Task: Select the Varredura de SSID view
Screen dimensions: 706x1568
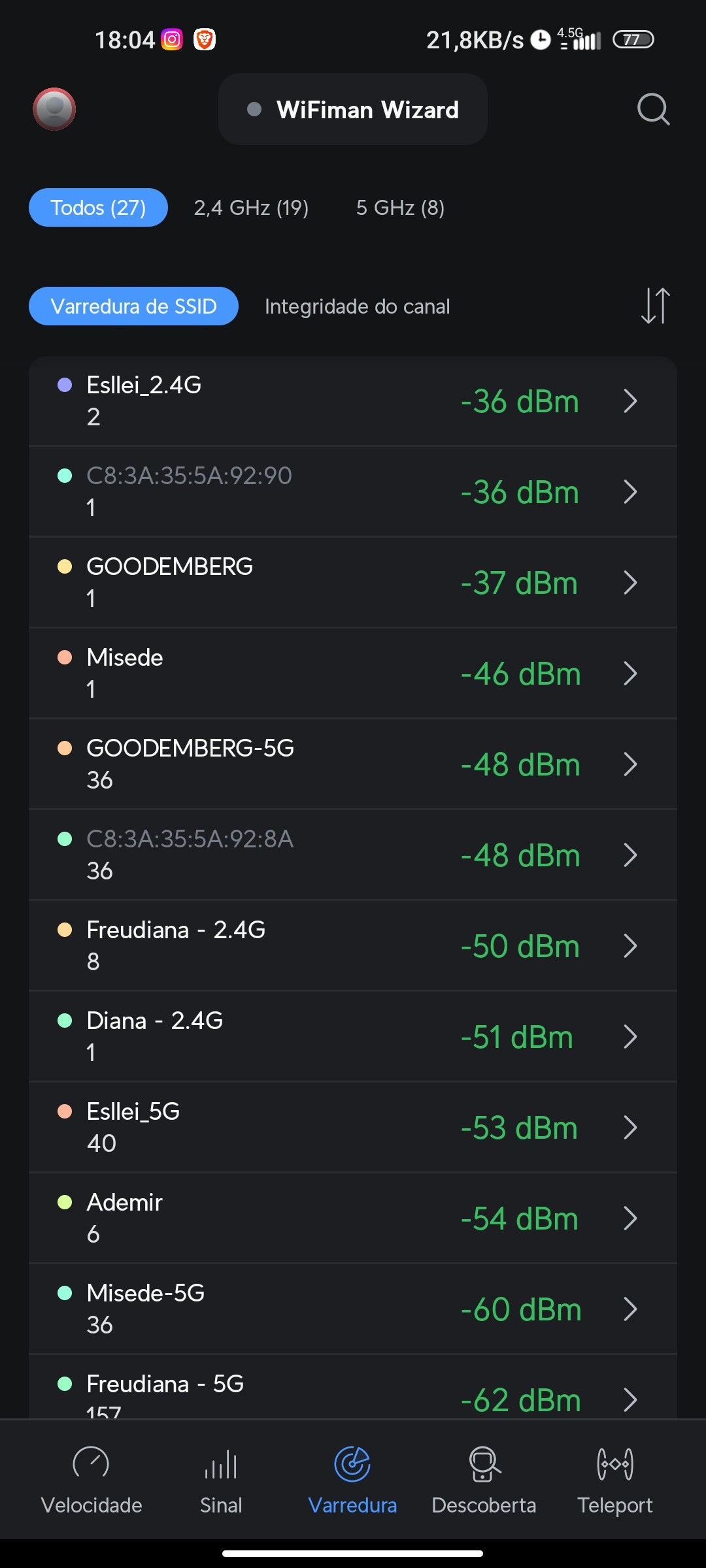Action: pos(133,306)
